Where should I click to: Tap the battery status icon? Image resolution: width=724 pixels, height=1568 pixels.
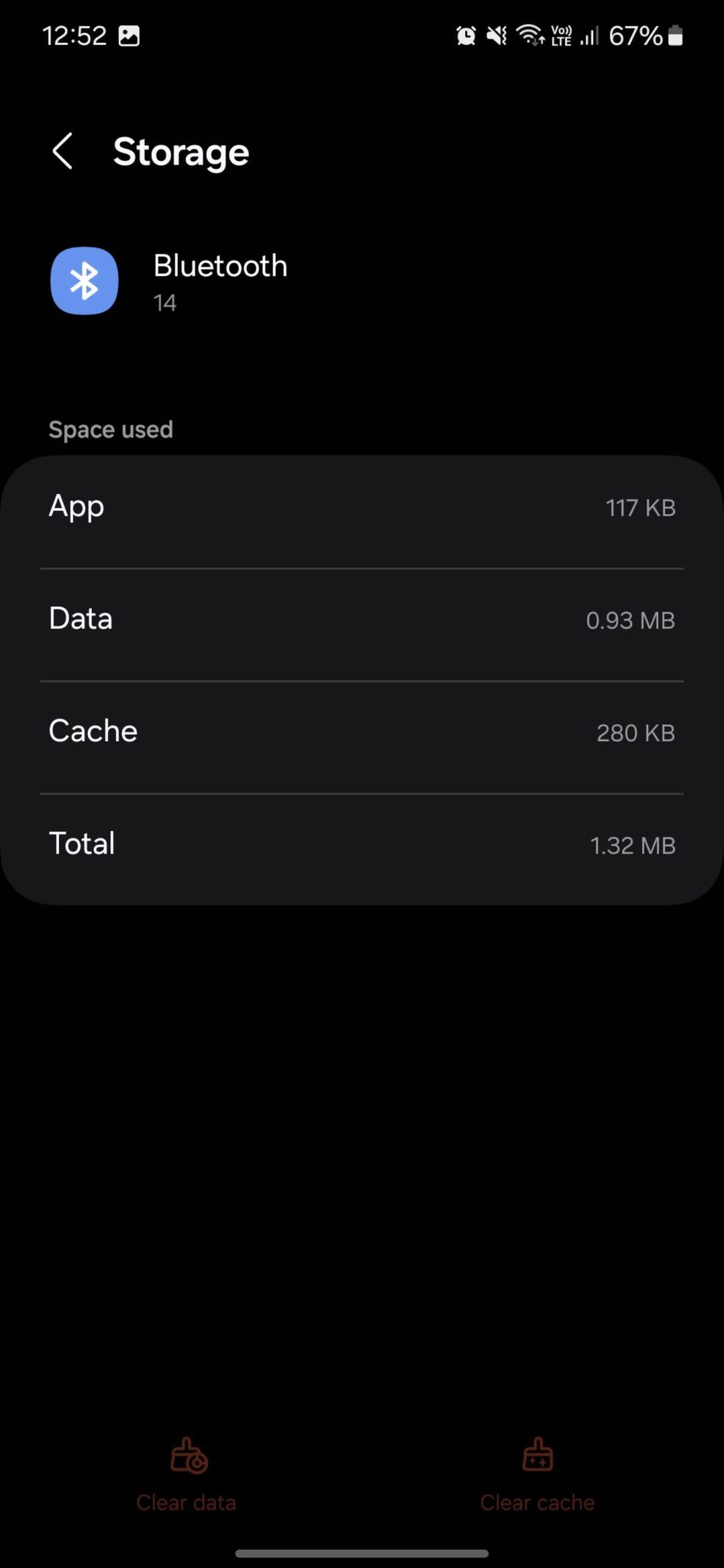coord(675,35)
